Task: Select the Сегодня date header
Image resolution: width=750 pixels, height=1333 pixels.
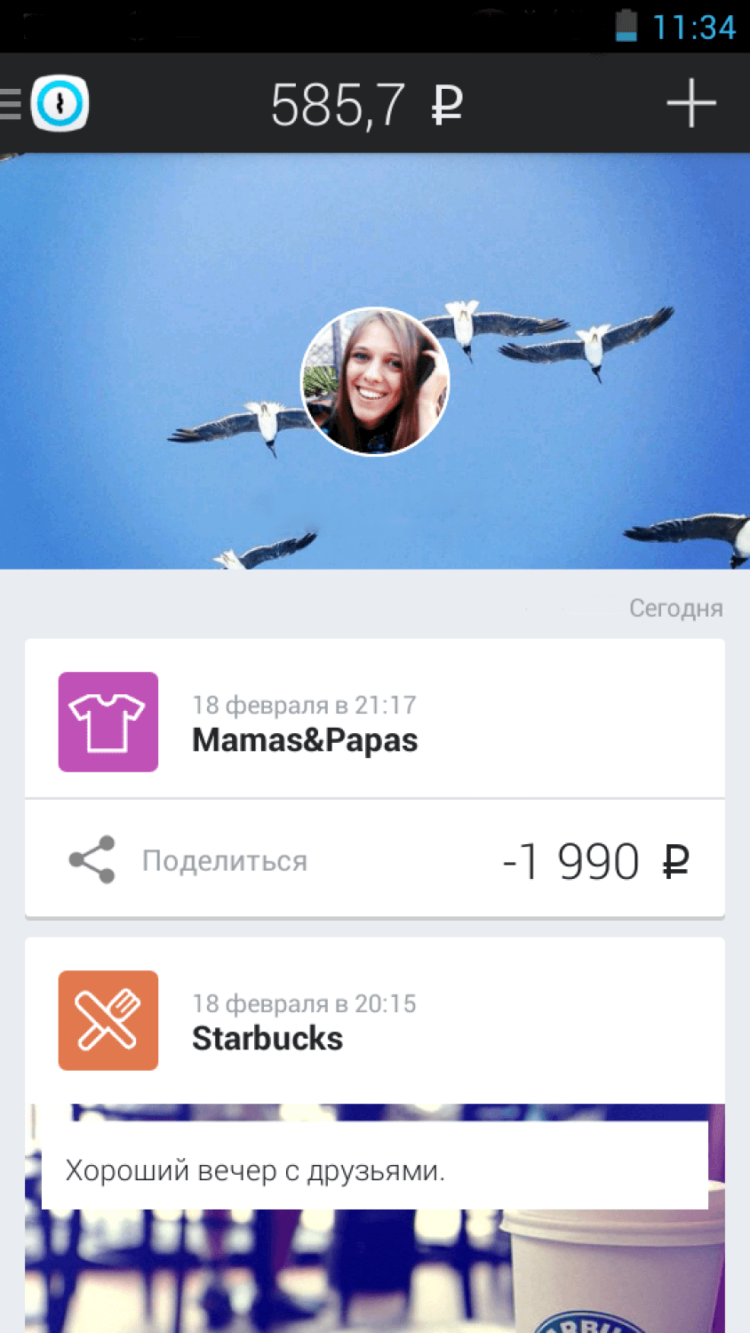Action: pyautogui.click(x=676, y=608)
